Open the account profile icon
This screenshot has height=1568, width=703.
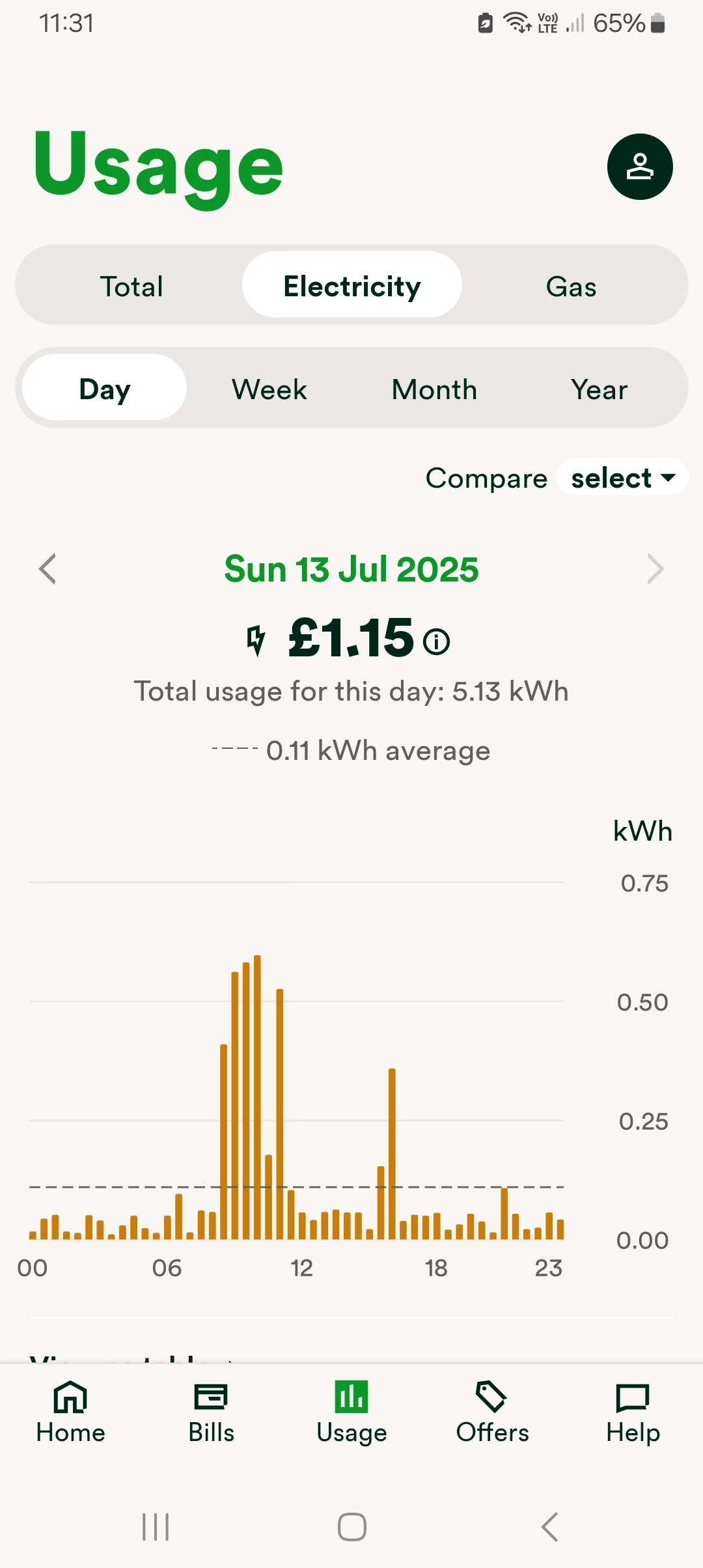click(x=640, y=167)
